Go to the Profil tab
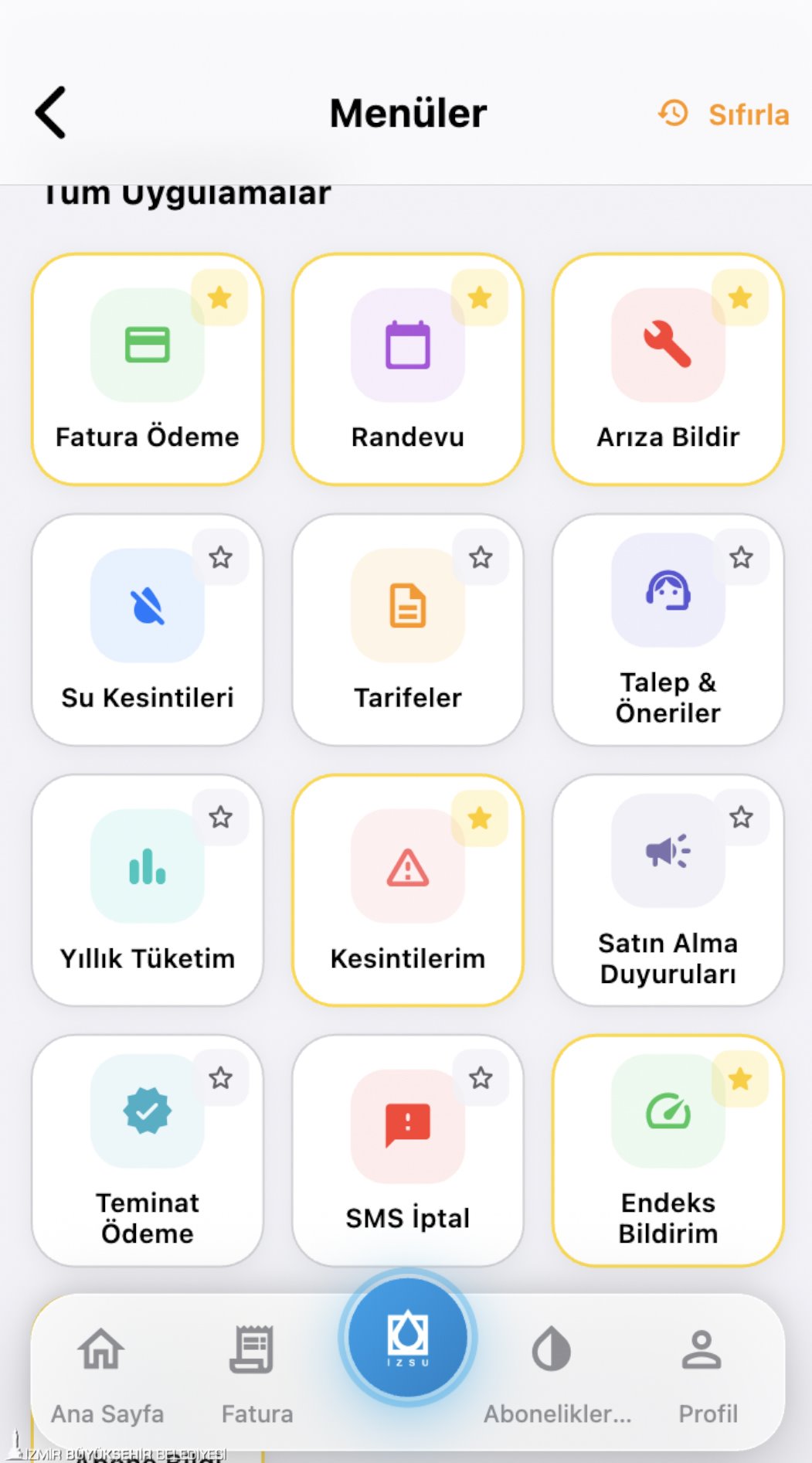 tap(707, 1374)
